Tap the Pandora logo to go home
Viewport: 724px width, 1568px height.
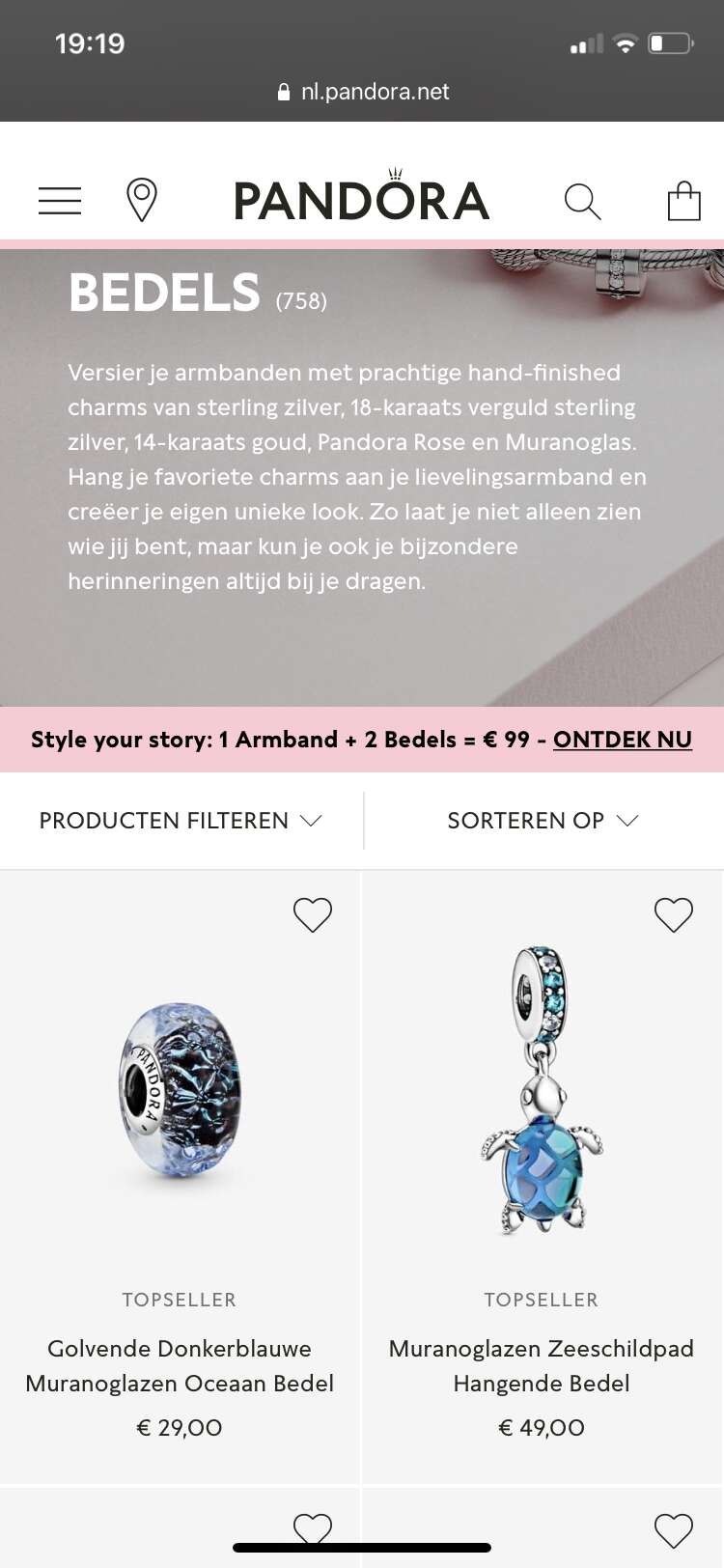[x=362, y=199]
